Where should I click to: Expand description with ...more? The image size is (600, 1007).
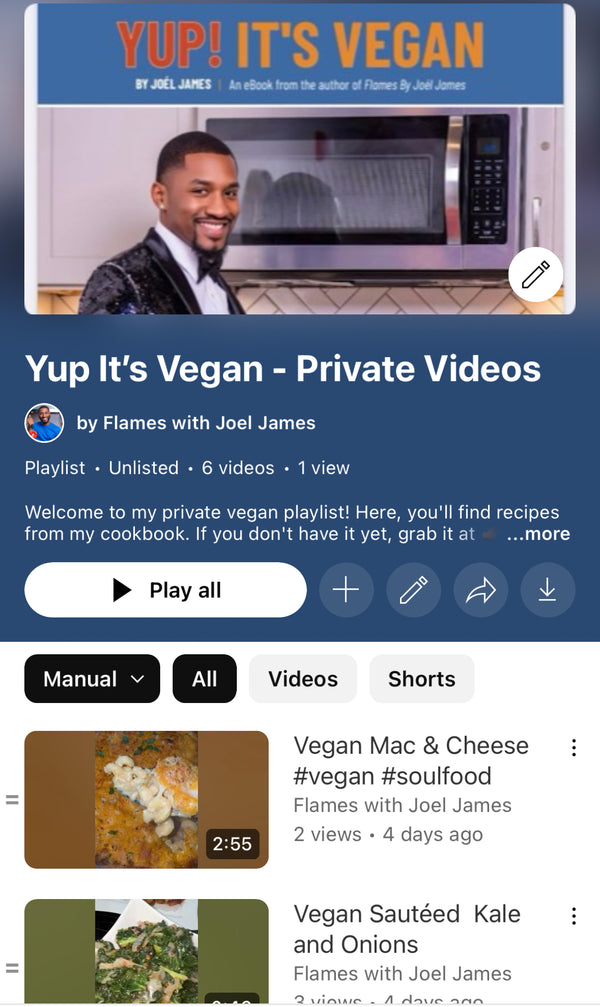[x=538, y=534]
